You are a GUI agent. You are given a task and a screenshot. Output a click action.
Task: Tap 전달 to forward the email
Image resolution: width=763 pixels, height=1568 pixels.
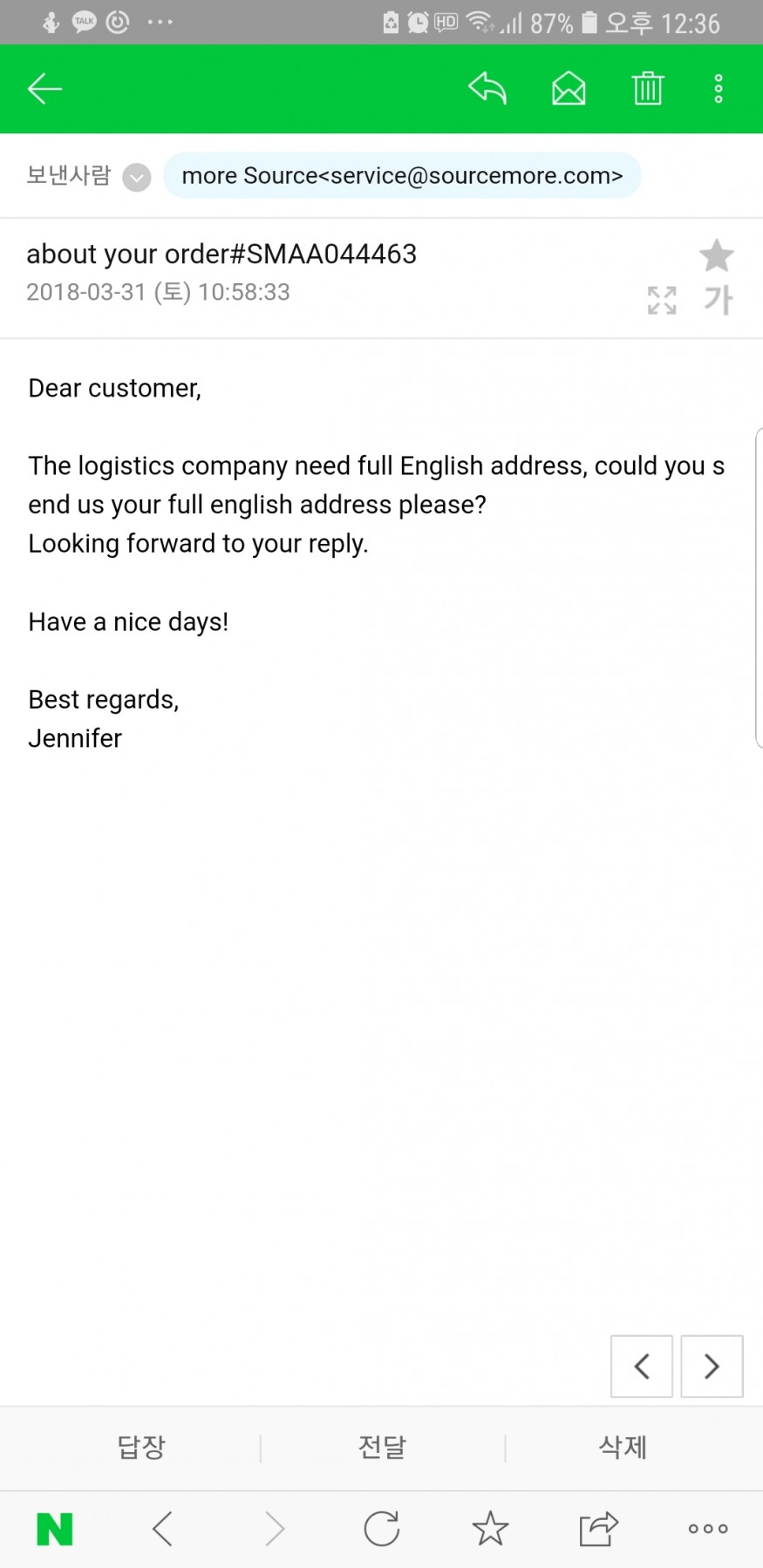(x=382, y=1447)
